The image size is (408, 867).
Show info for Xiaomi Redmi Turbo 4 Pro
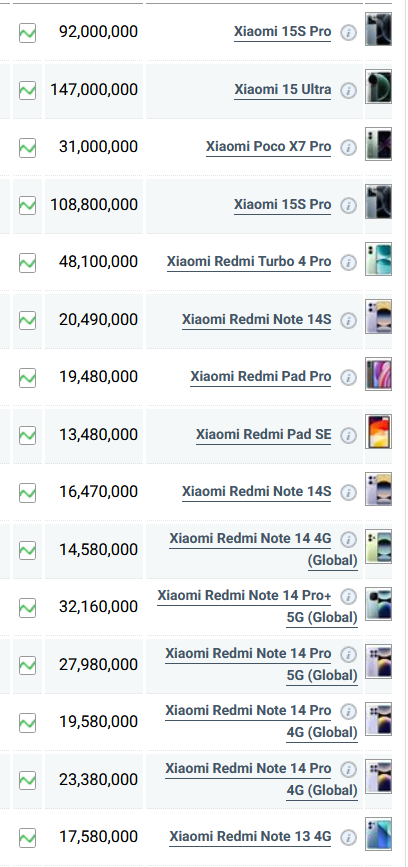click(348, 263)
